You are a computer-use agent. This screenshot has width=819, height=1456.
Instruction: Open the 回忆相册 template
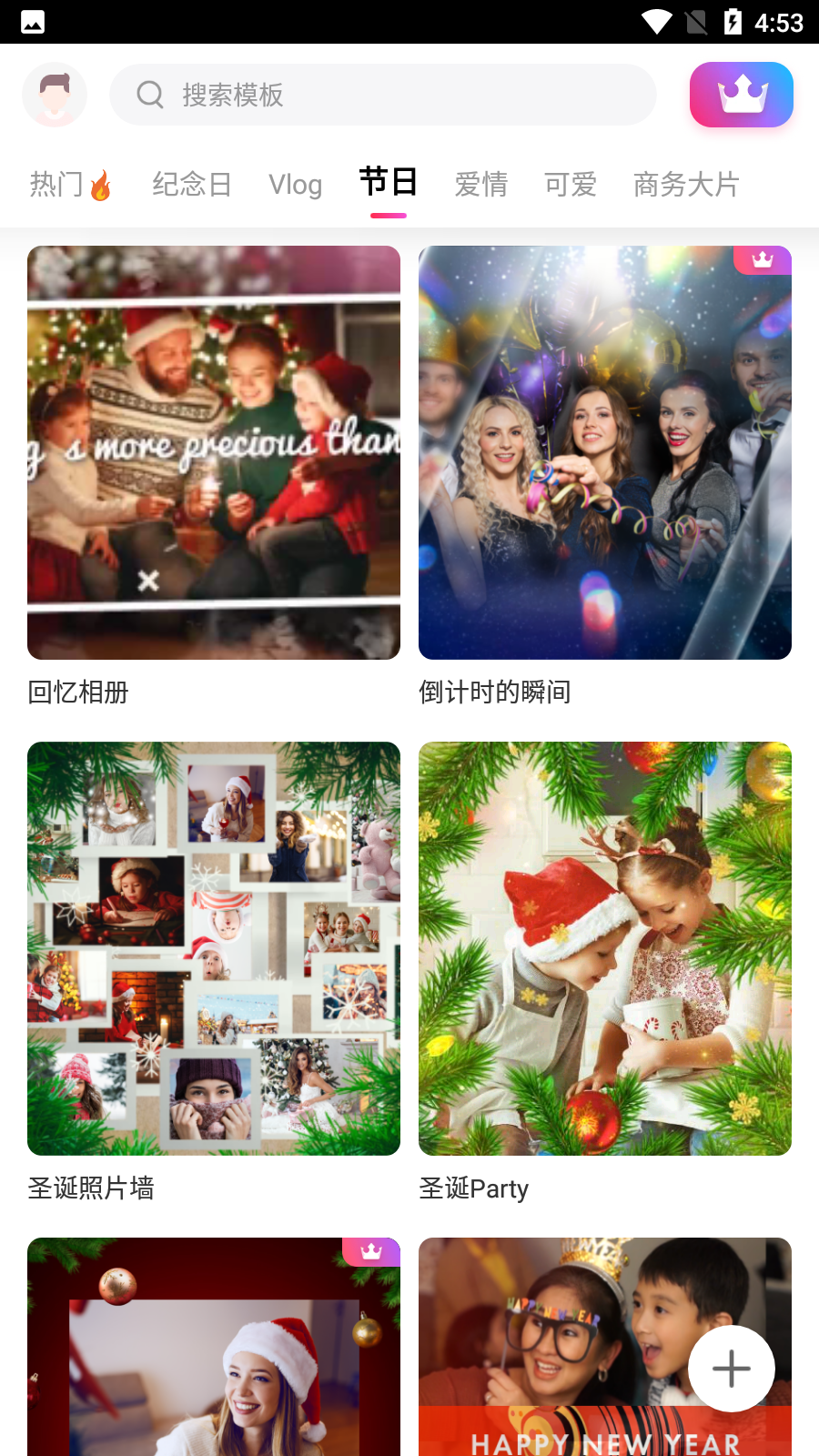[x=214, y=452]
